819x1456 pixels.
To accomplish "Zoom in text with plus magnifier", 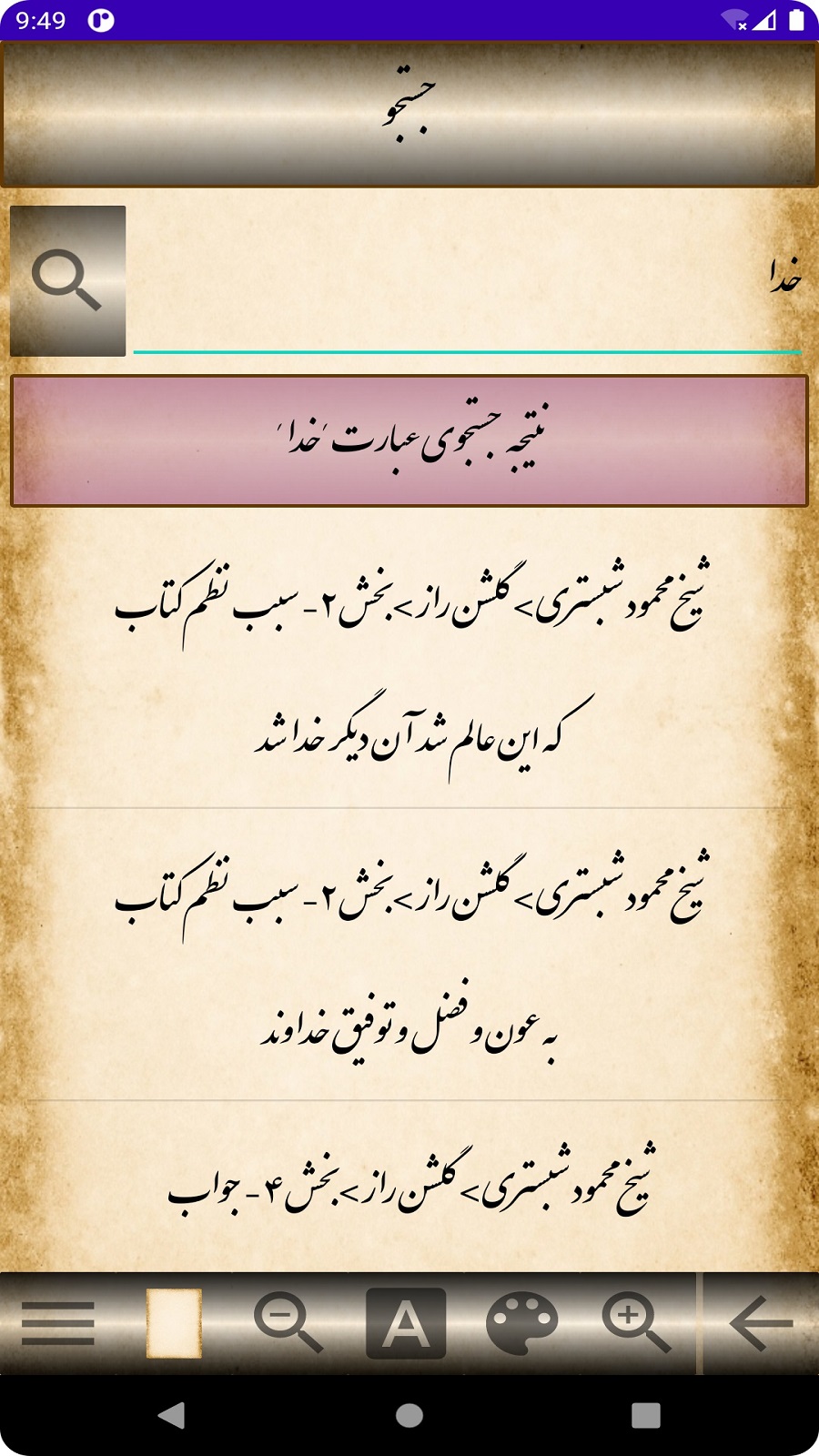I will (x=635, y=1322).
